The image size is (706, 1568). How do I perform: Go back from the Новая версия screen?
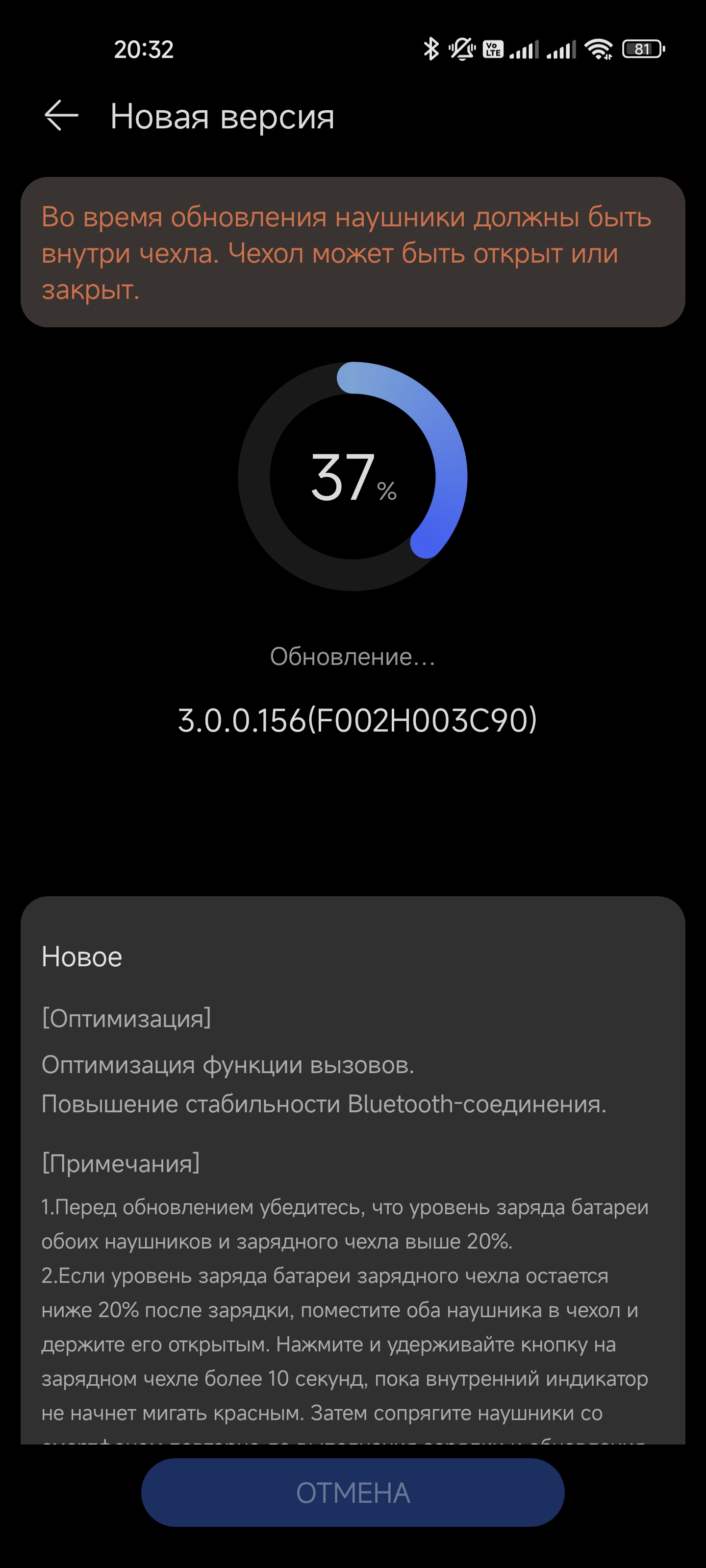(x=61, y=116)
